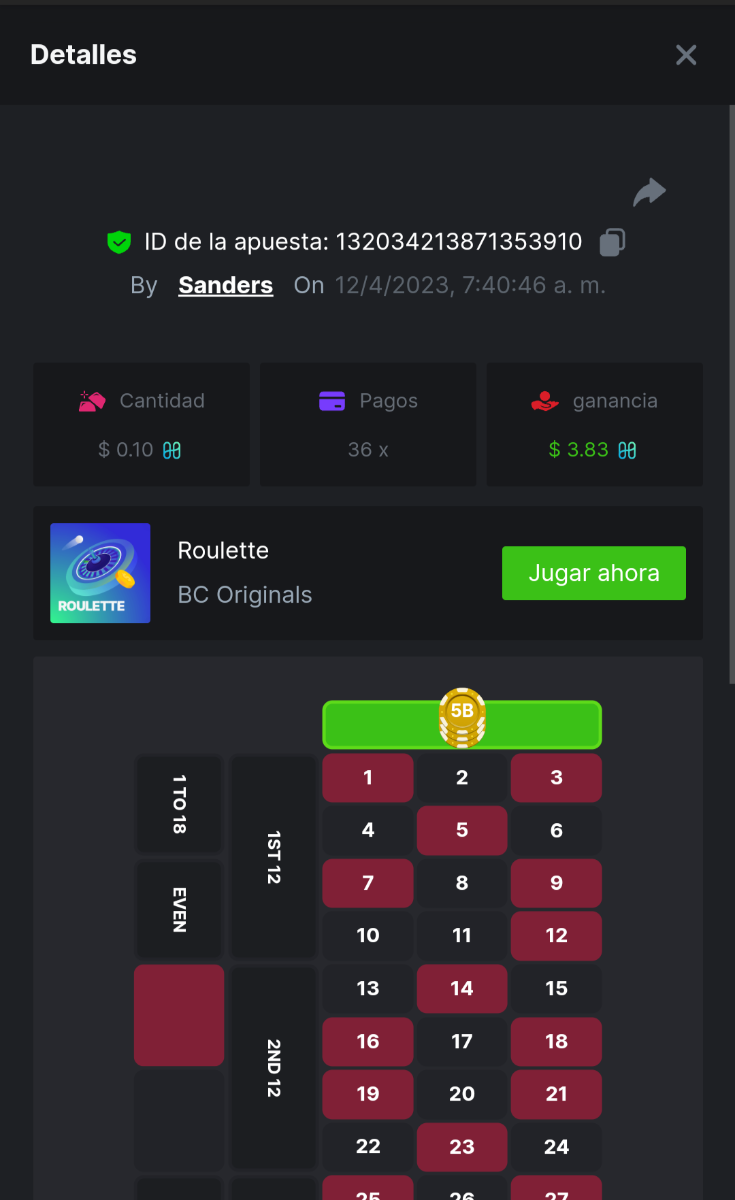This screenshot has width=735, height=1200.
Task: Close the Detalles dialog
Action: 686,55
